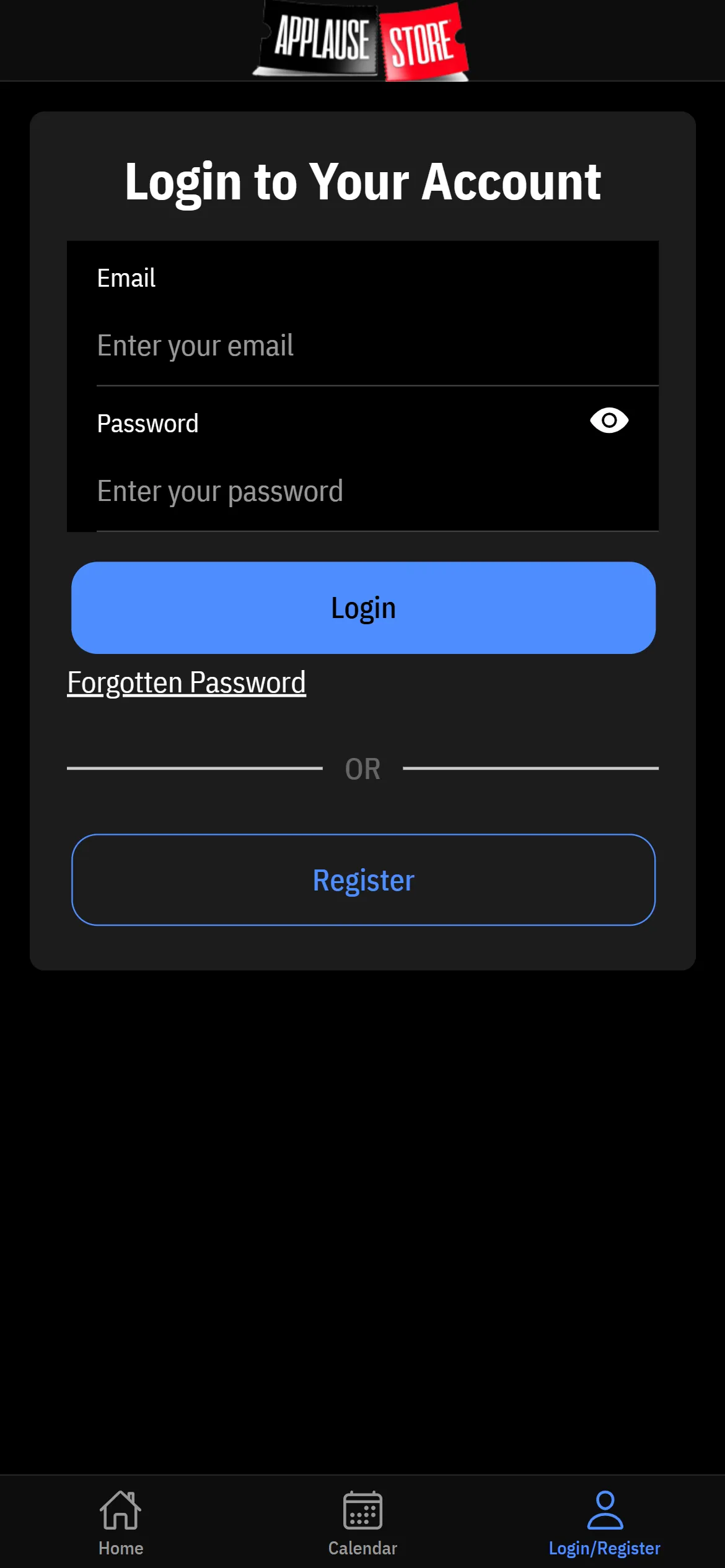Open the Forgotten Password link

pos(187,682)
